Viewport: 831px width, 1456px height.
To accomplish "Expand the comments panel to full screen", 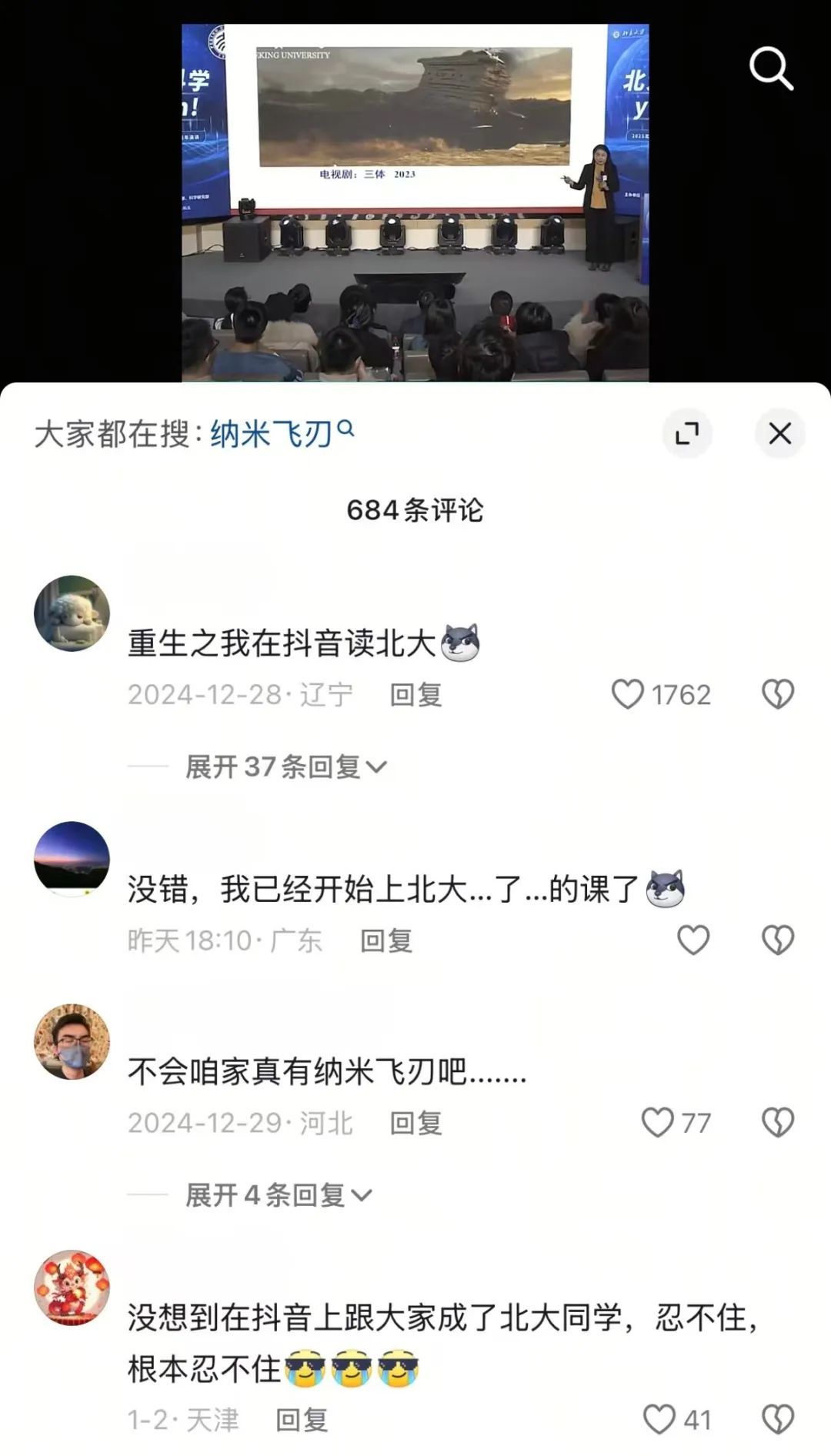I will coord(686,433).
